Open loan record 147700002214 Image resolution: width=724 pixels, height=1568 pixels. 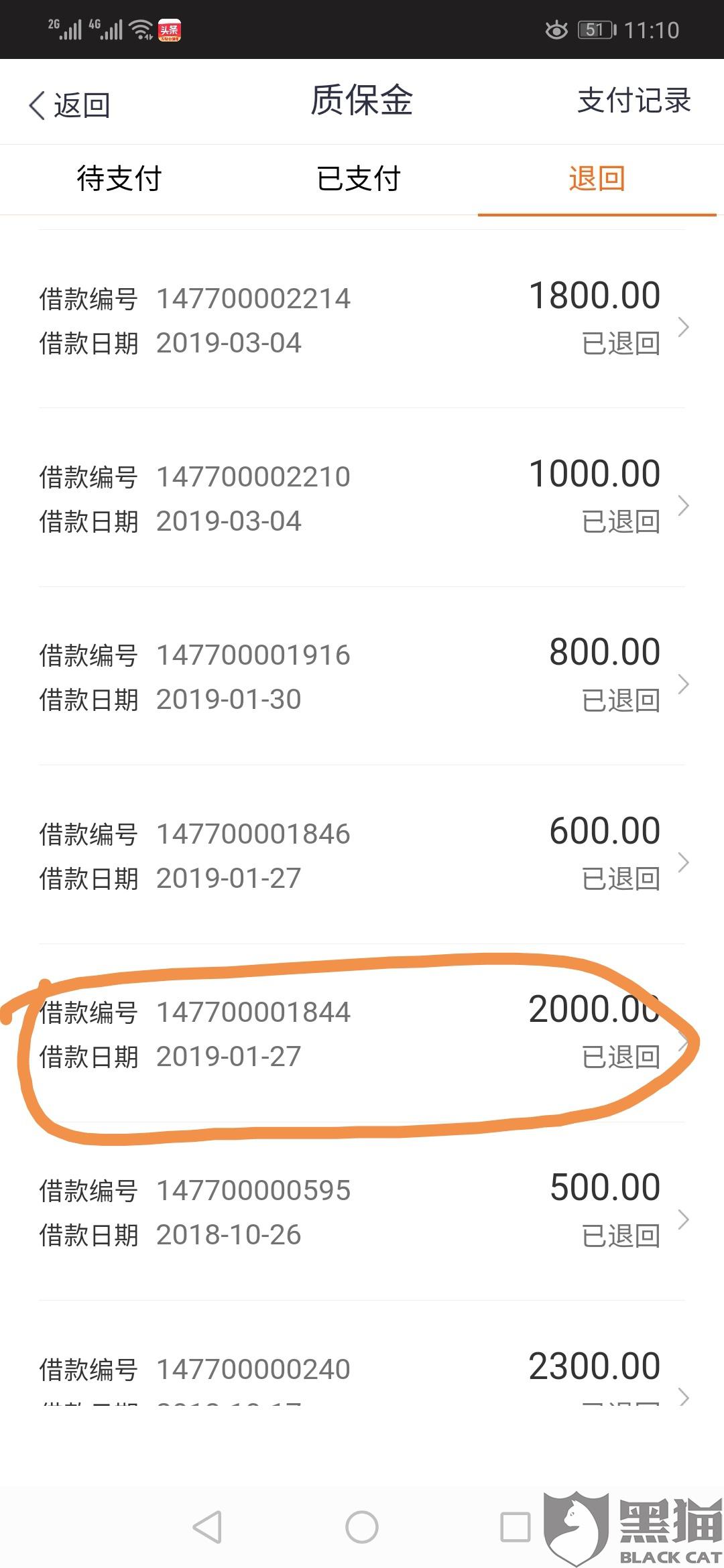click(x=362, y=320)
